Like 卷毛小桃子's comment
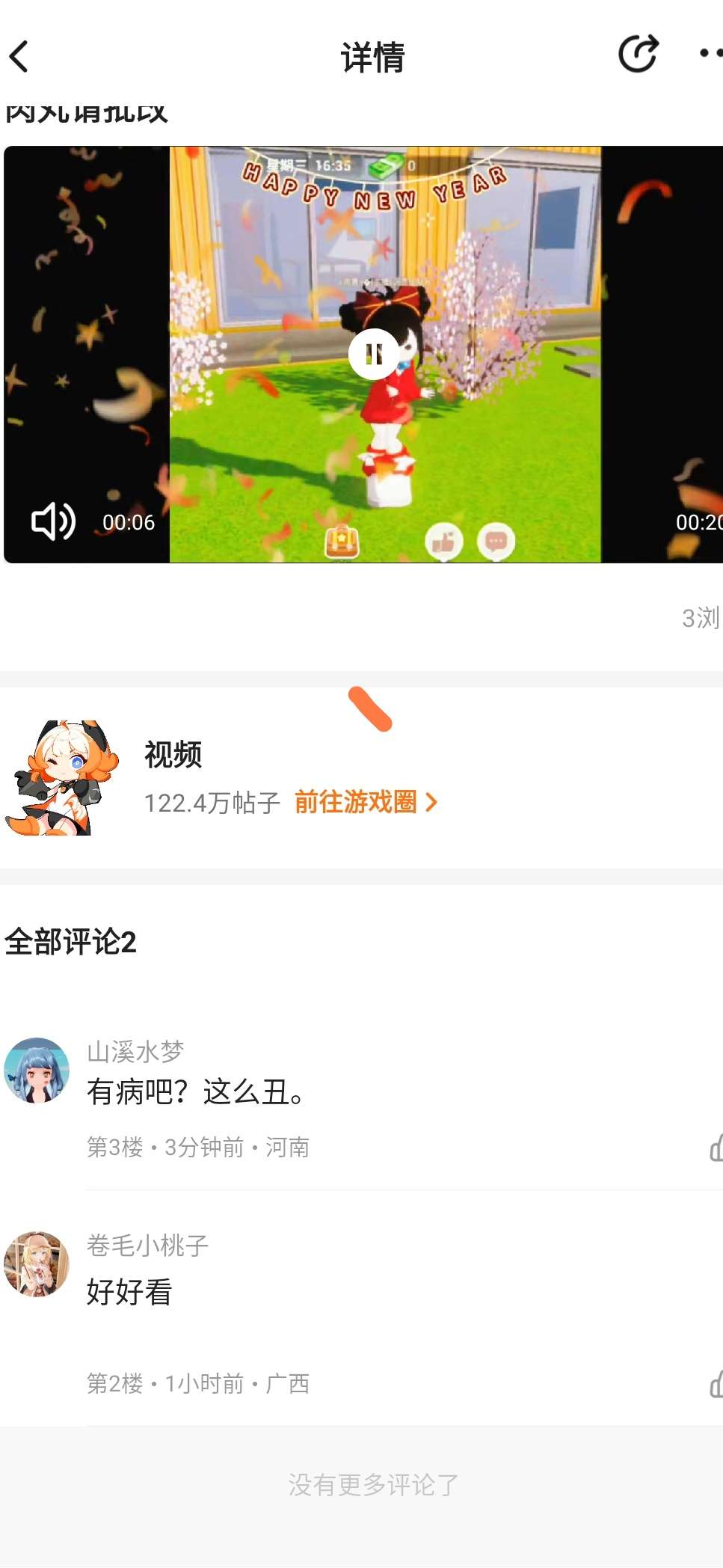 click(x=715, y=1384)
